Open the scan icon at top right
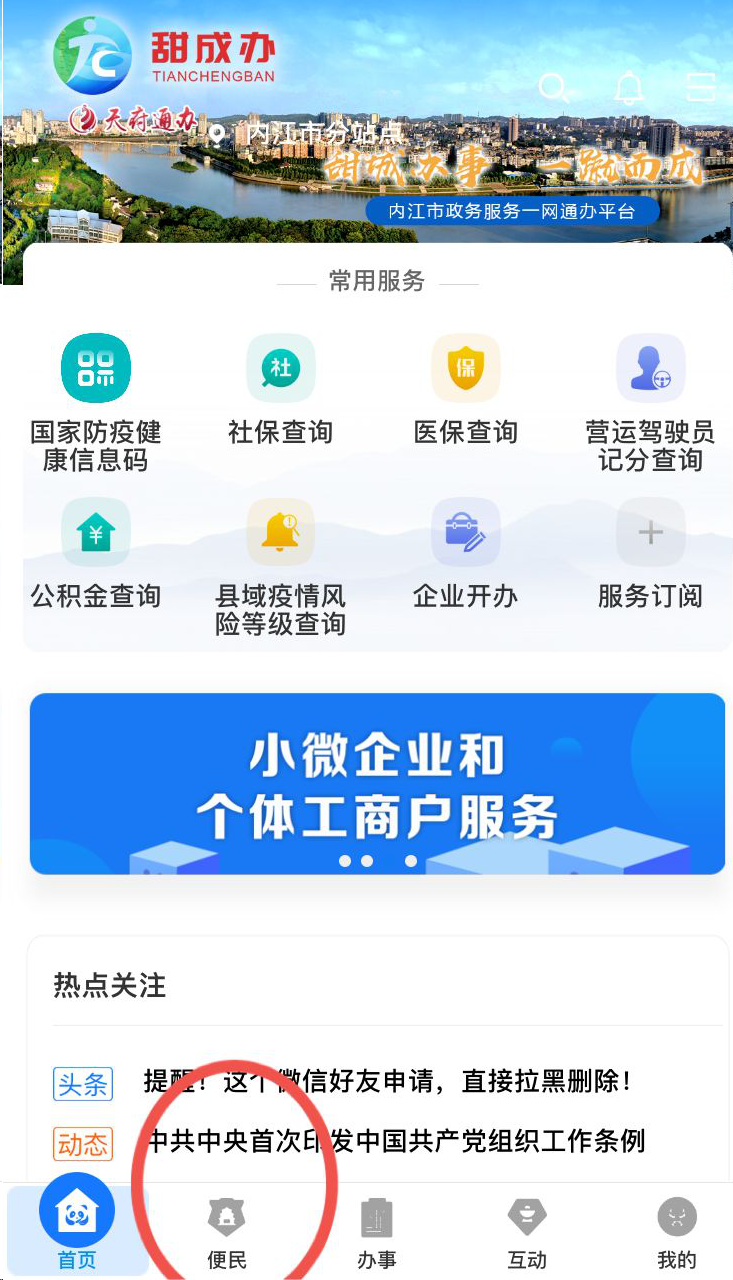Screen dimensions: 733x1280 click(701, 87)
